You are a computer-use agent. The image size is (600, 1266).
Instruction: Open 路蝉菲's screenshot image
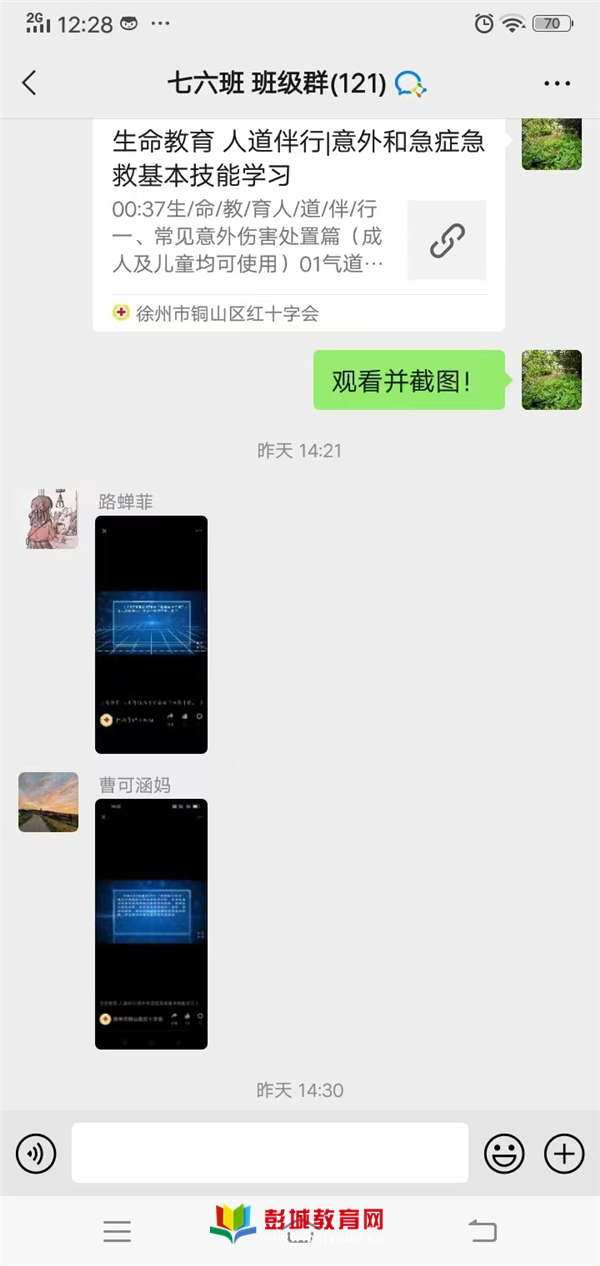151,635
